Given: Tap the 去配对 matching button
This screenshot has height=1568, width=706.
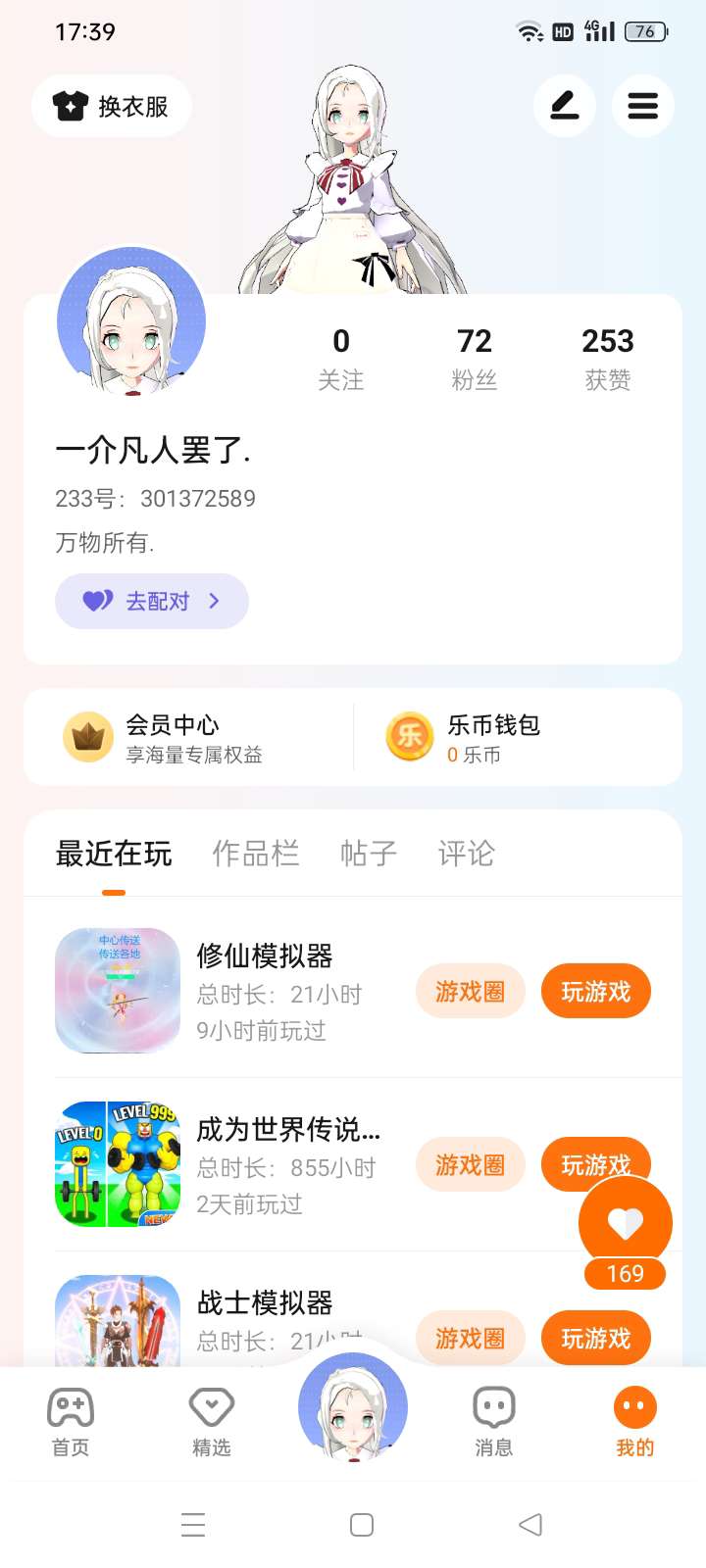Looking at the screenshot, I should click(152, 601).
